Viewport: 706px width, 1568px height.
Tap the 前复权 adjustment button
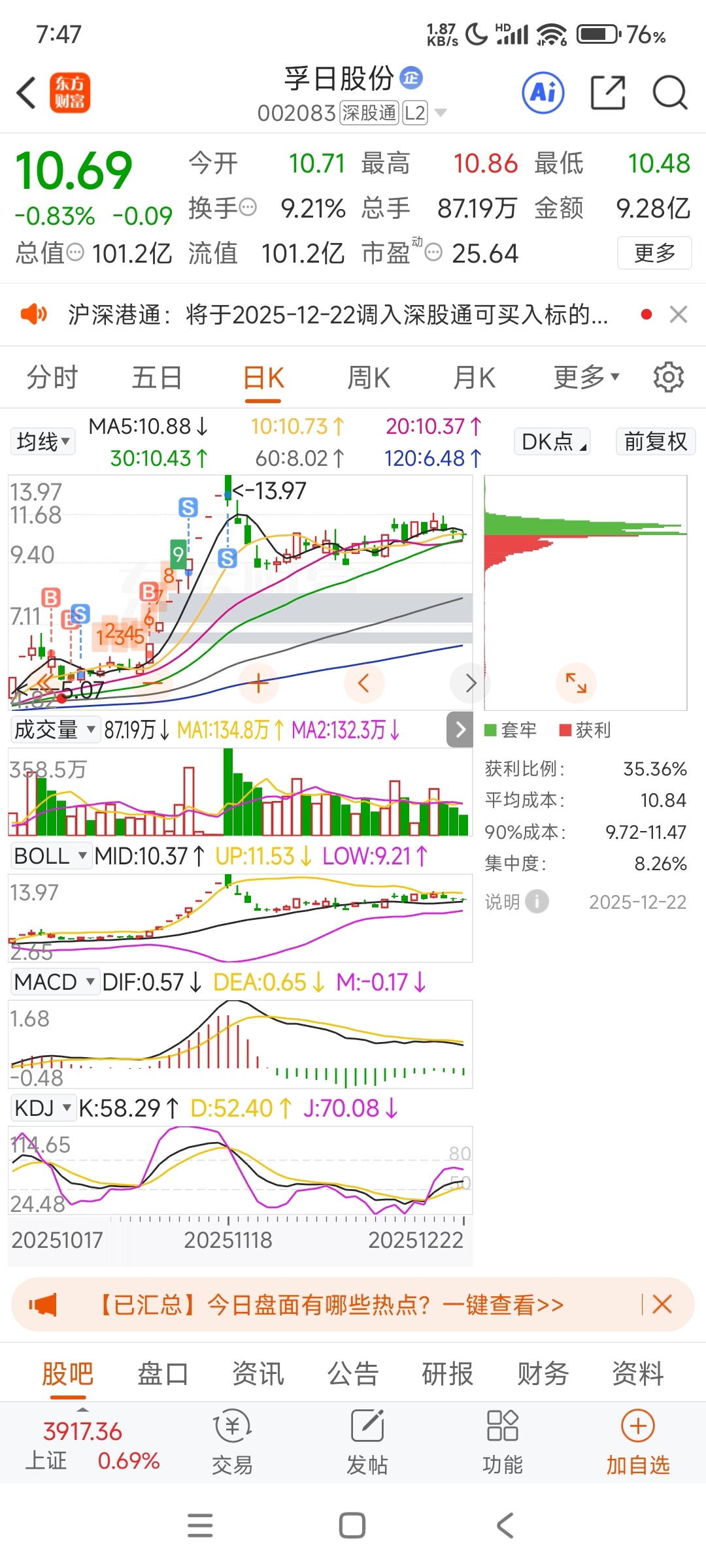click(655, 442)
